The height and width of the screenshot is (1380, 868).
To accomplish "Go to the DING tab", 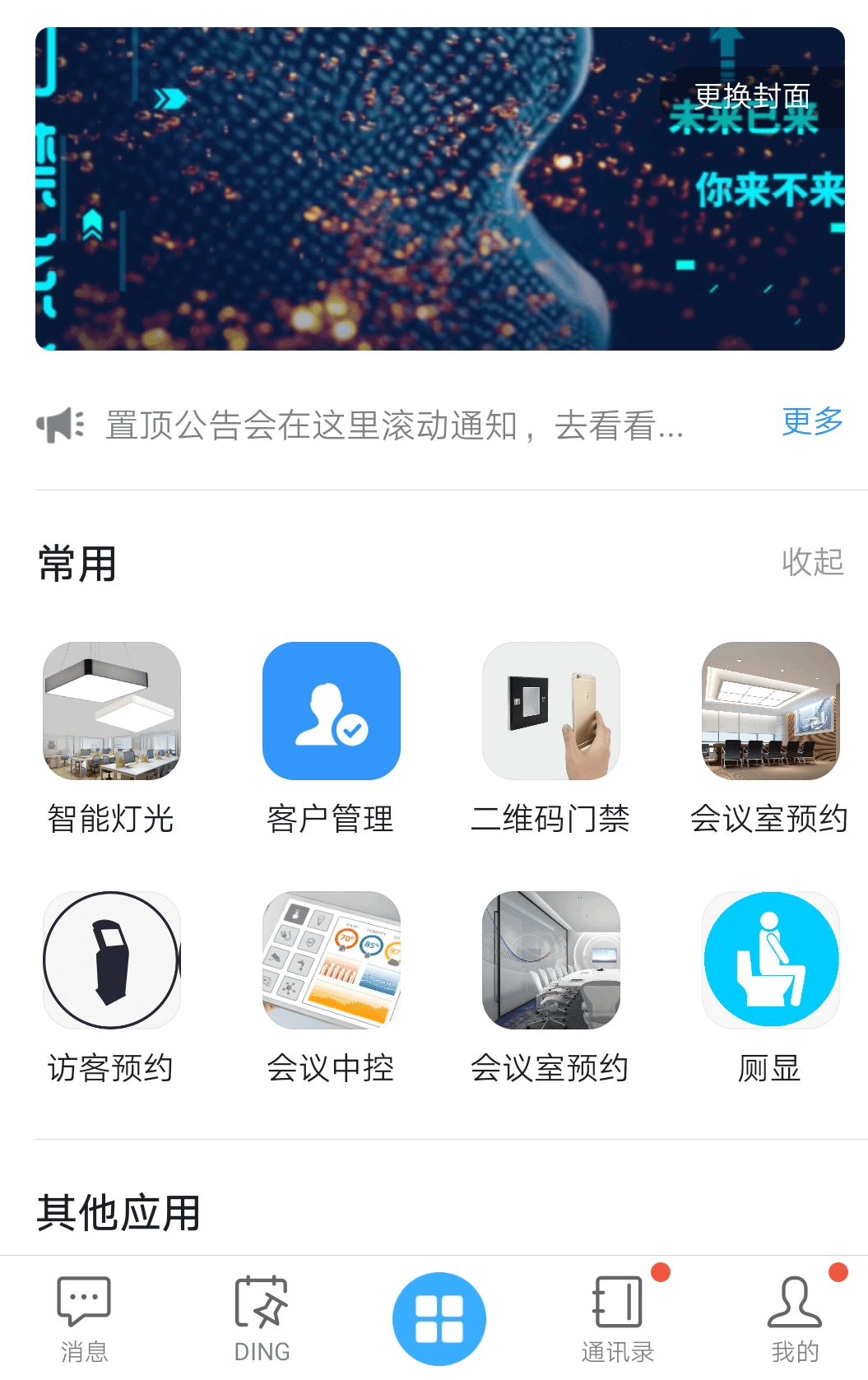I will pyautogui.click(x=262, y=1317).
